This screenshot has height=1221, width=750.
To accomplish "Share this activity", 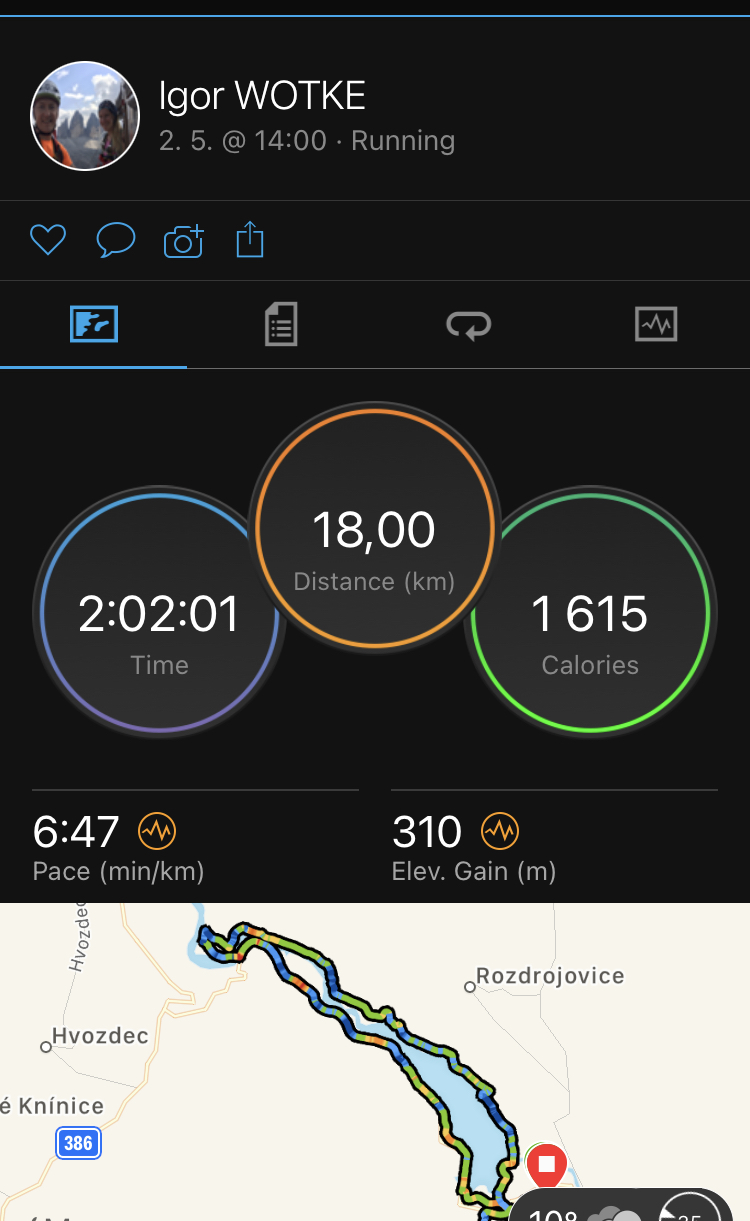I will [x=250, y=240].
